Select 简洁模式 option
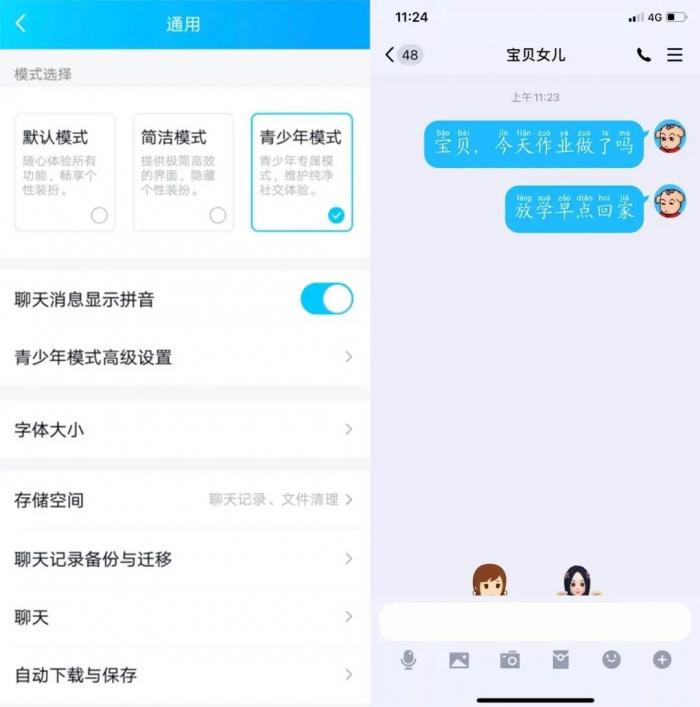Image resolution: width=700 pixels, height=707 pixels. [183, 172]
